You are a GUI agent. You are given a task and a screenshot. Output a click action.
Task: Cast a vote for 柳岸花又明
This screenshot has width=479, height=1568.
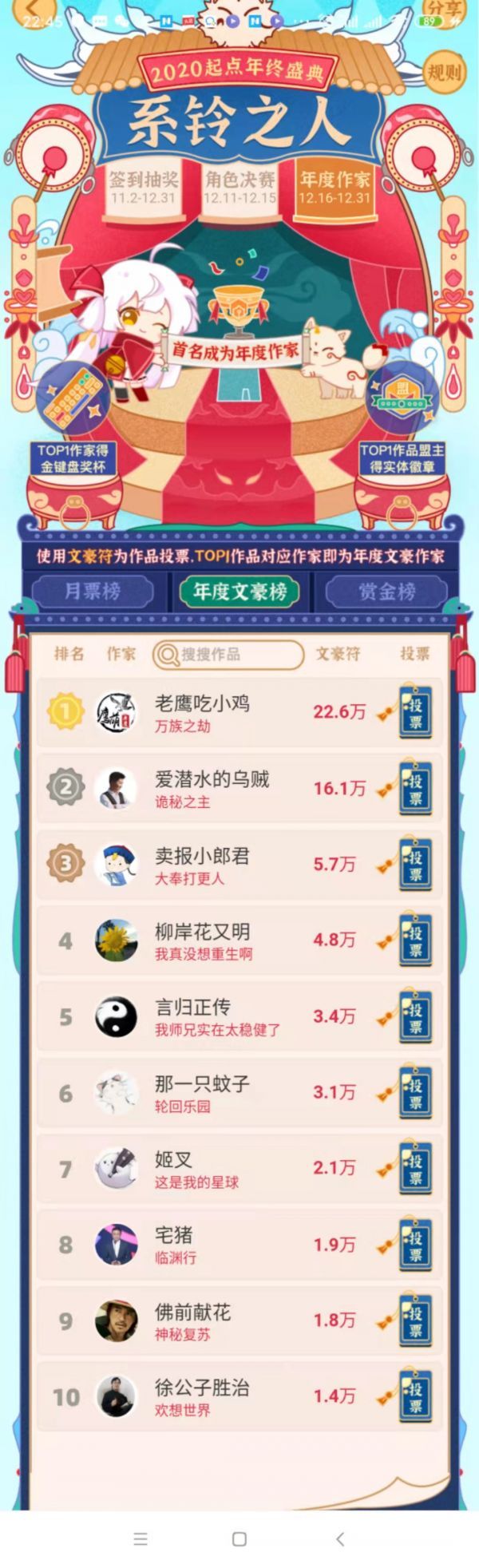pyautogui.click(x=414, y=940)
